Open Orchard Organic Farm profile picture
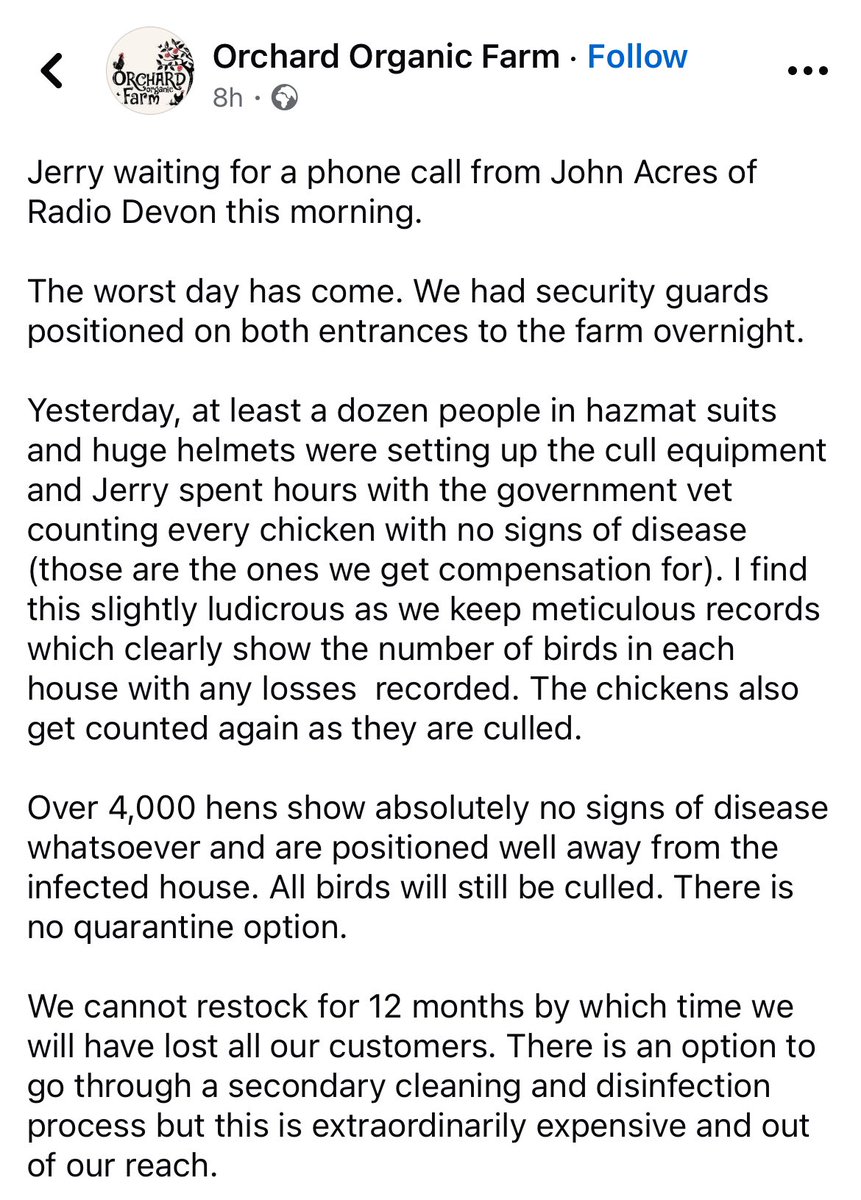The width and height of the screenshot is (861, 1200). (148, 72)
